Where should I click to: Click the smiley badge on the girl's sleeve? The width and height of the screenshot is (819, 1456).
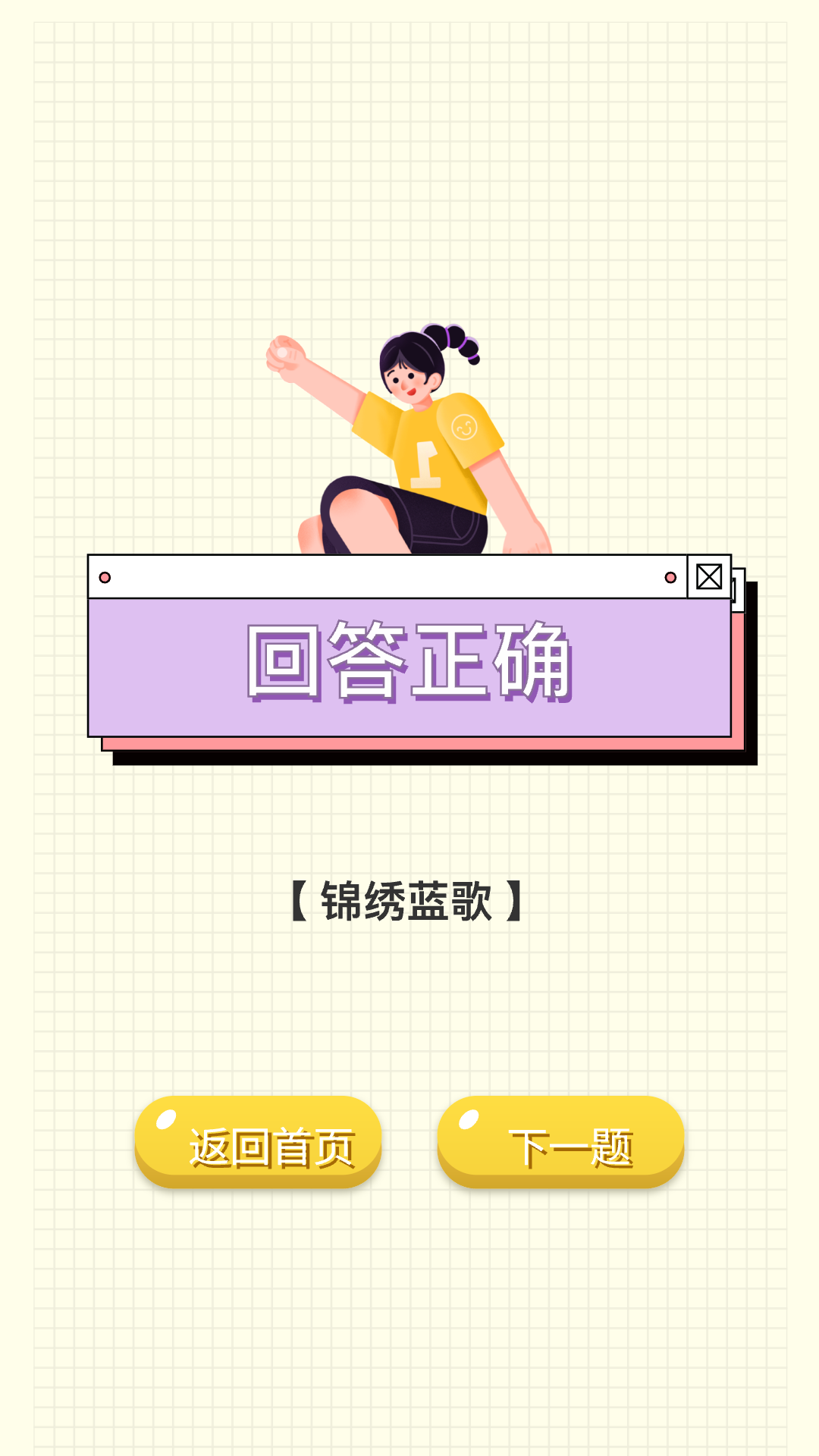tap(463, 428)
